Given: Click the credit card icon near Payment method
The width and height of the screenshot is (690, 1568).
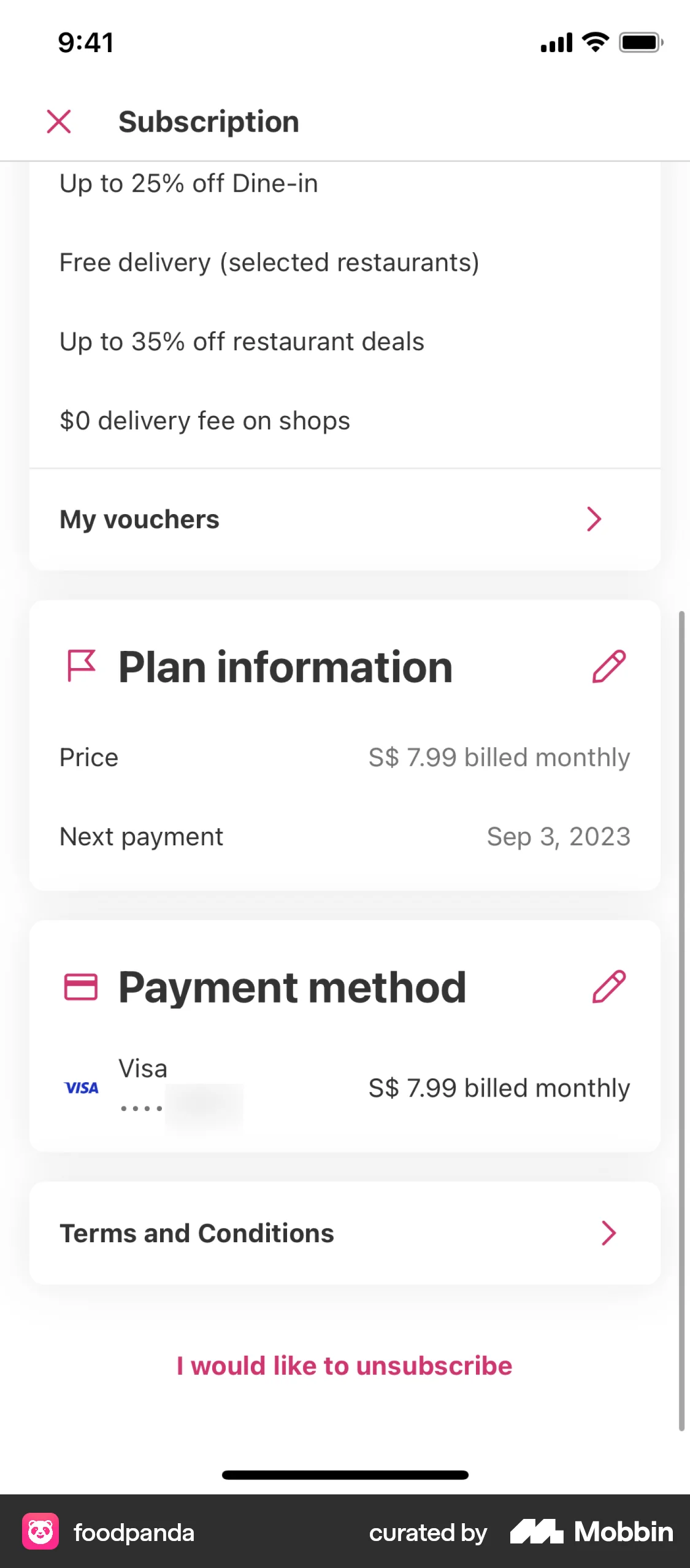Looking at the screenshot, I should click(x=81, y=986).
